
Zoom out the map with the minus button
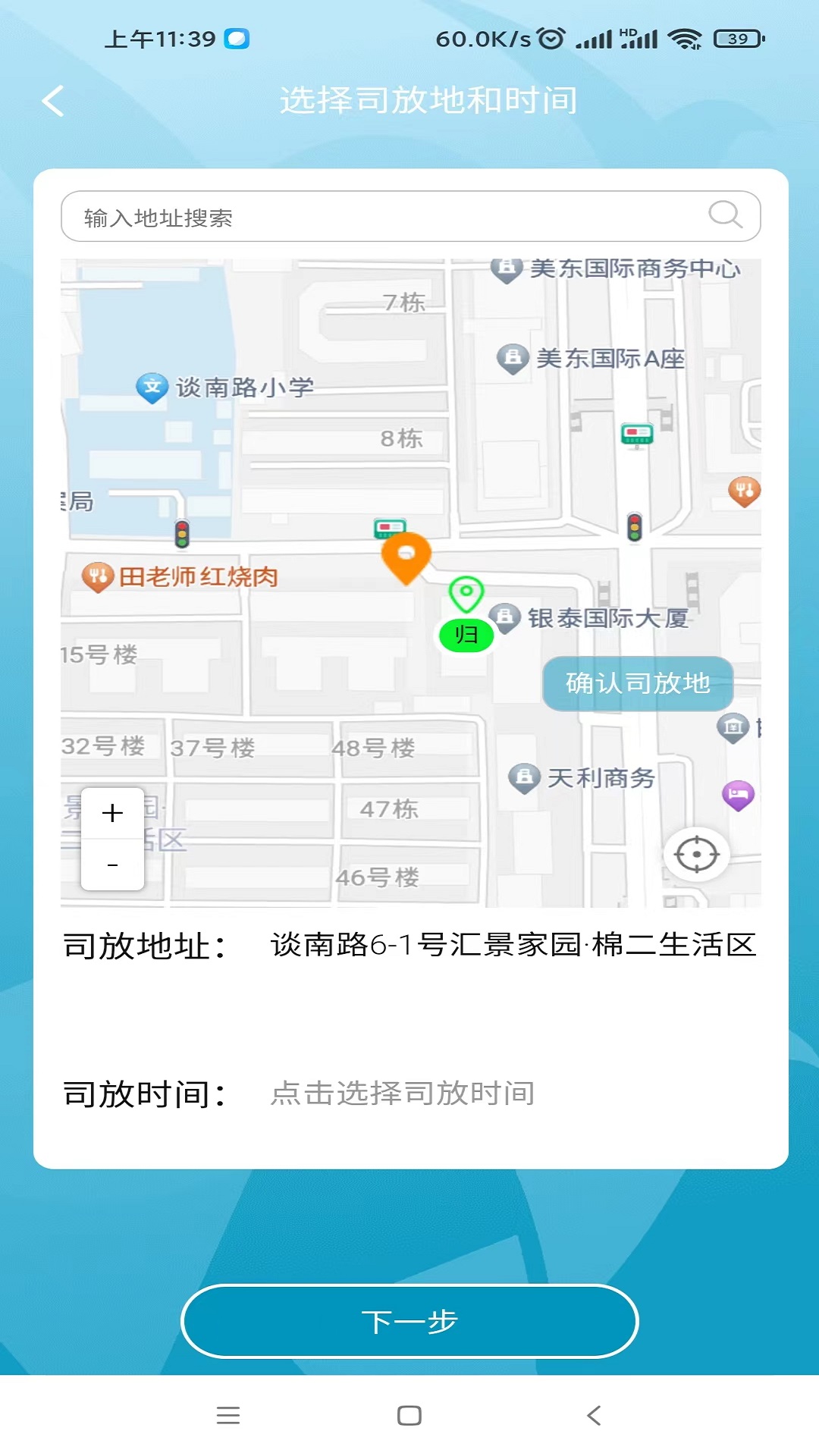point(112,865)
